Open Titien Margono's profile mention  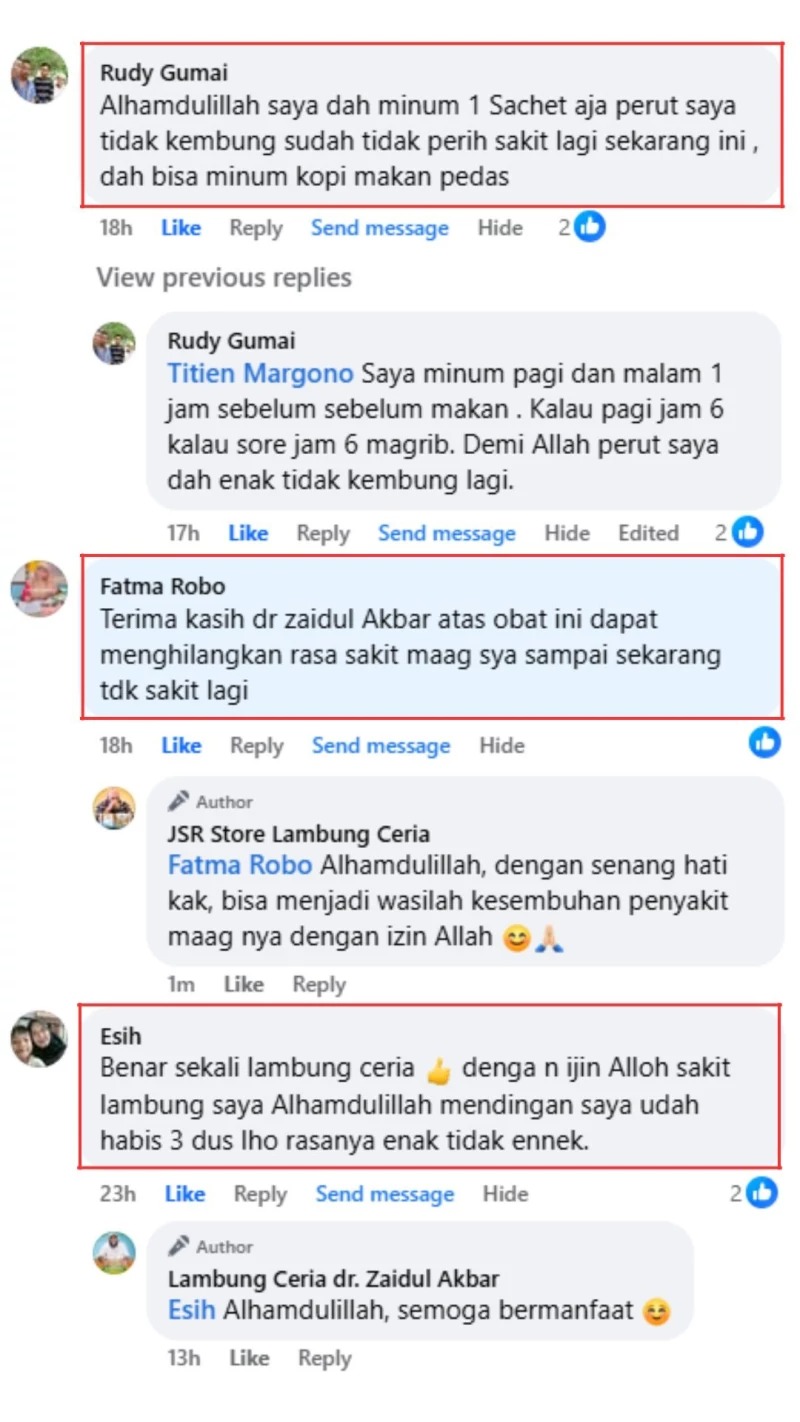[260, 374]
